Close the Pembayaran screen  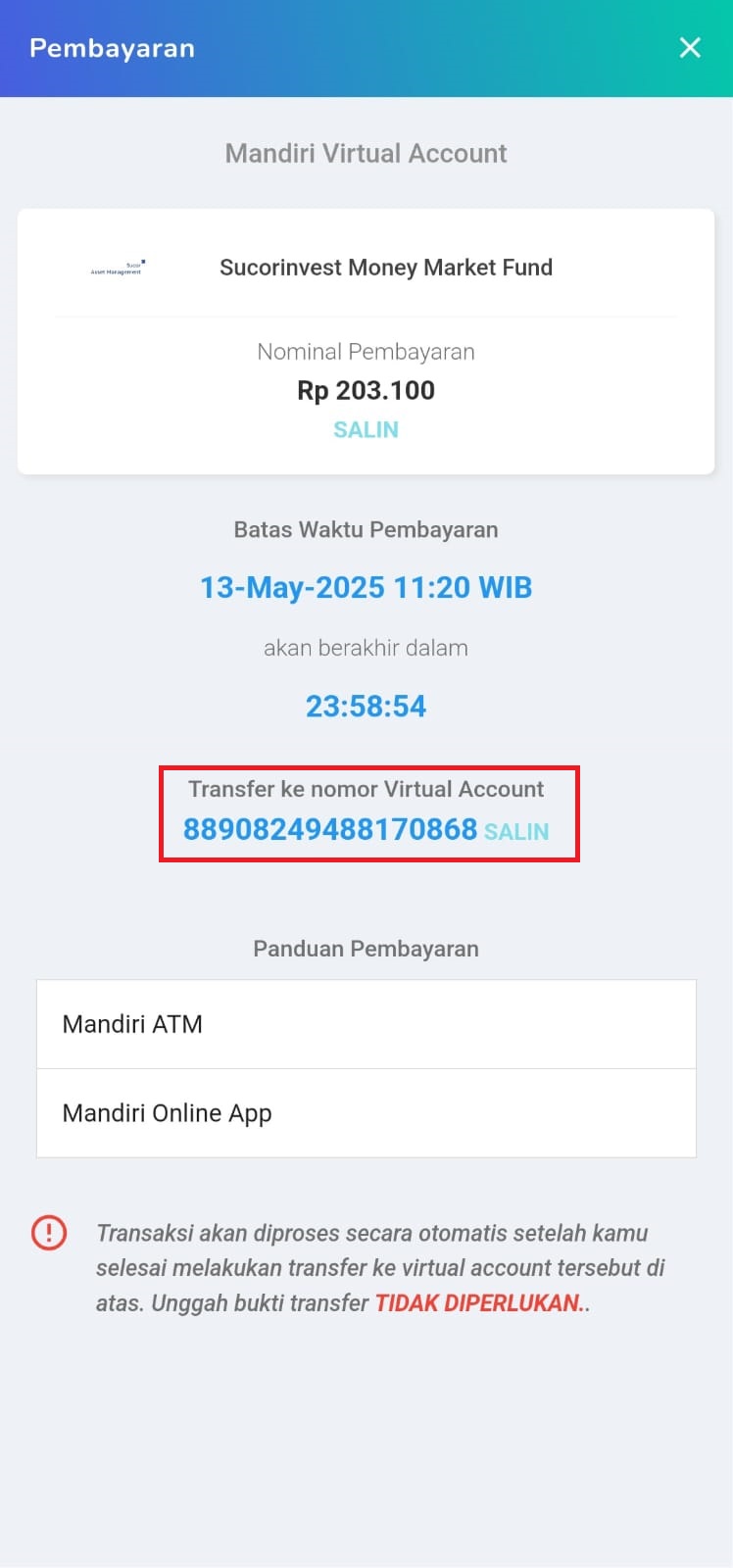[x=690, y=48]
